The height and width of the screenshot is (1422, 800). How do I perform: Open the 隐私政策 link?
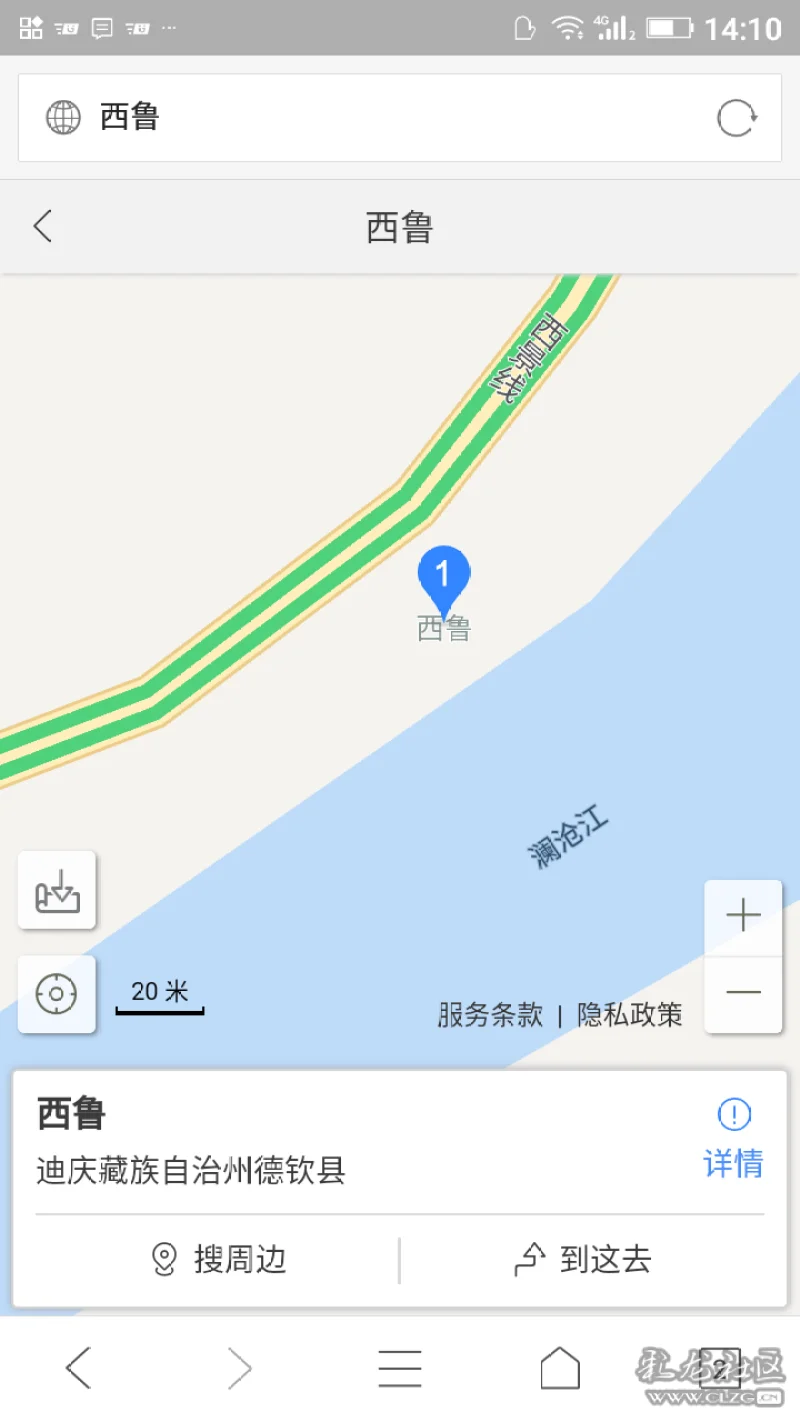[x=630, y=1016]
